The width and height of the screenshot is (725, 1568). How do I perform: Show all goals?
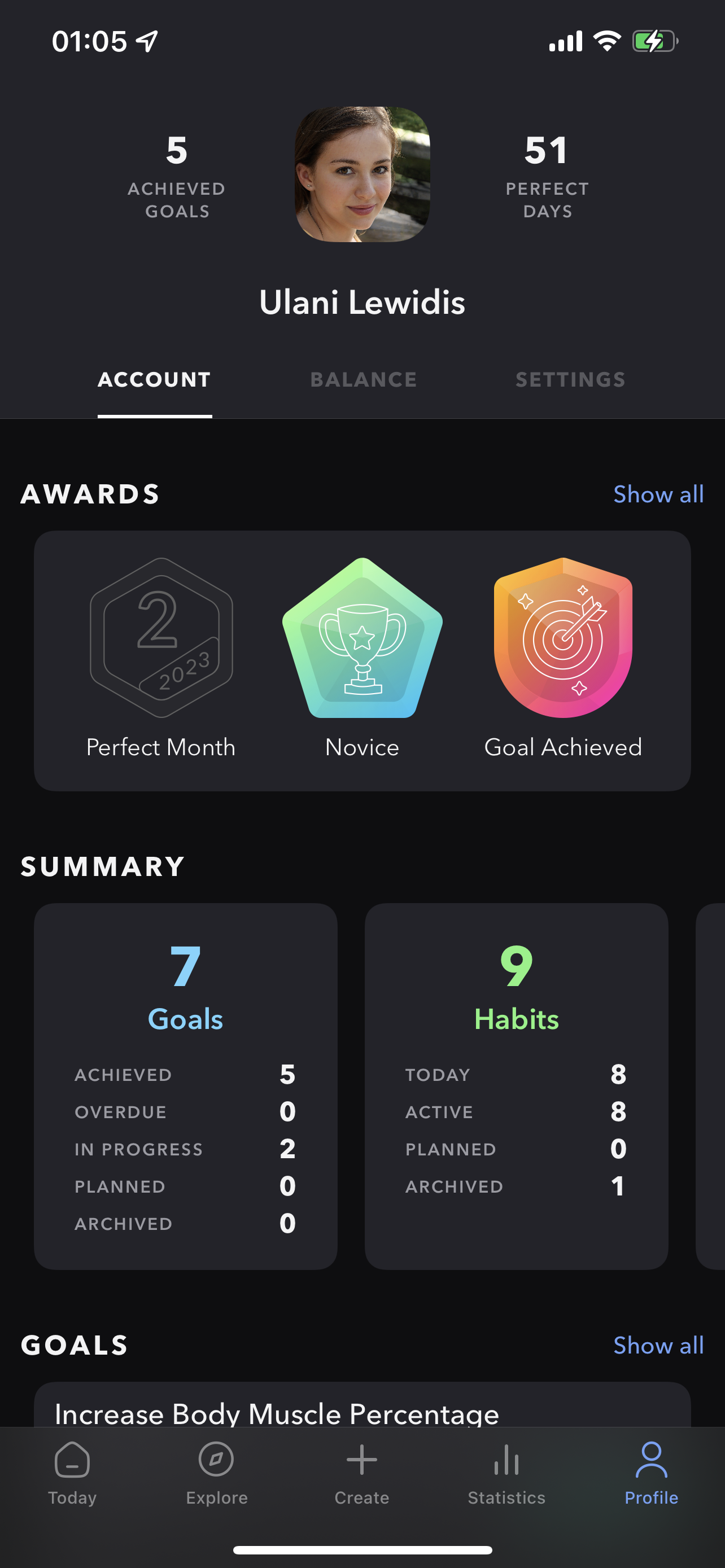658,1345
